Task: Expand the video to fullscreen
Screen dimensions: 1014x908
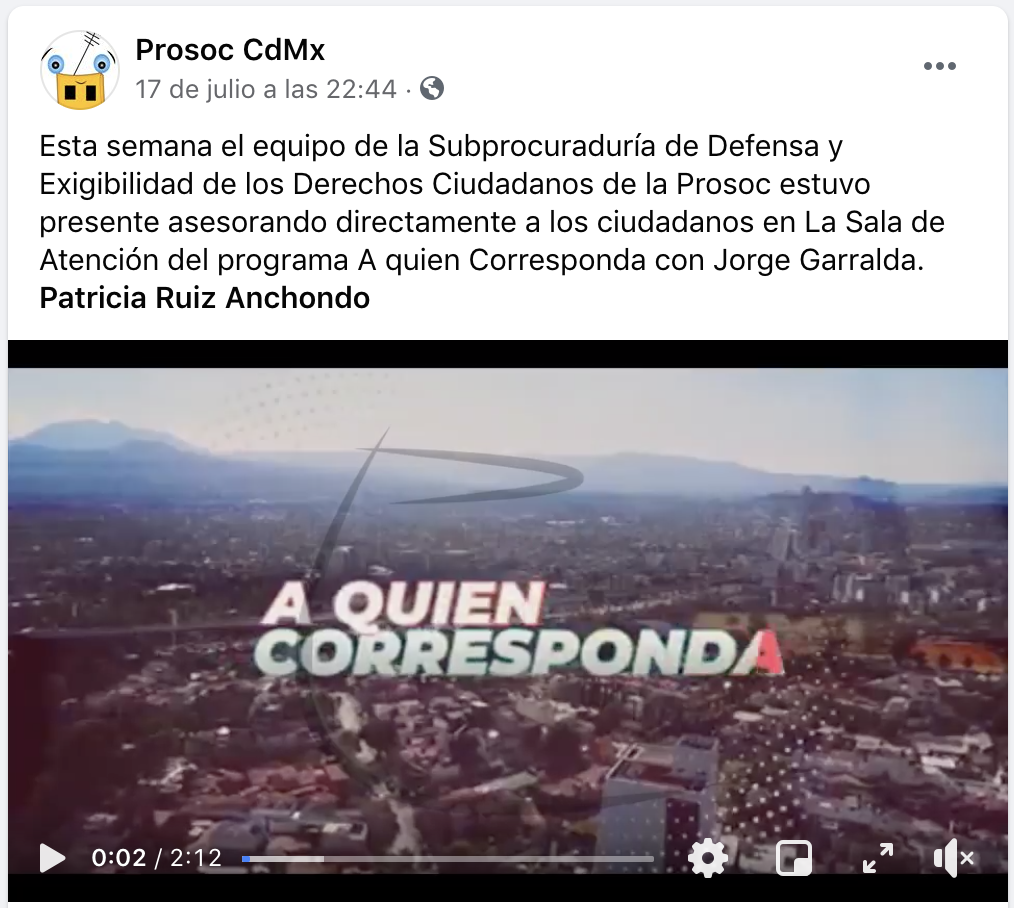Action: [878, 858]
